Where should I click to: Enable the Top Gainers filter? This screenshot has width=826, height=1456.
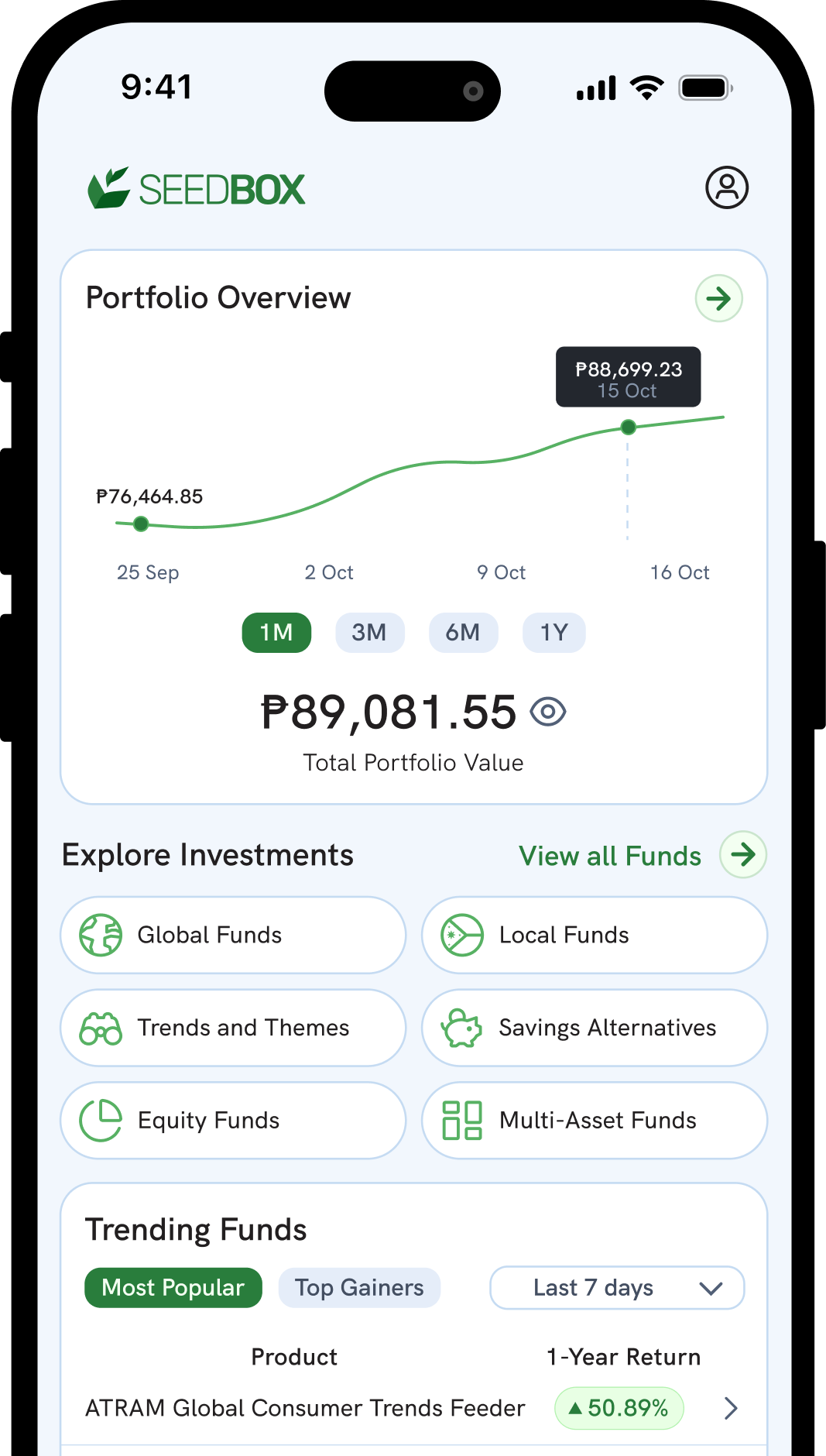(x=359, y=1287)
